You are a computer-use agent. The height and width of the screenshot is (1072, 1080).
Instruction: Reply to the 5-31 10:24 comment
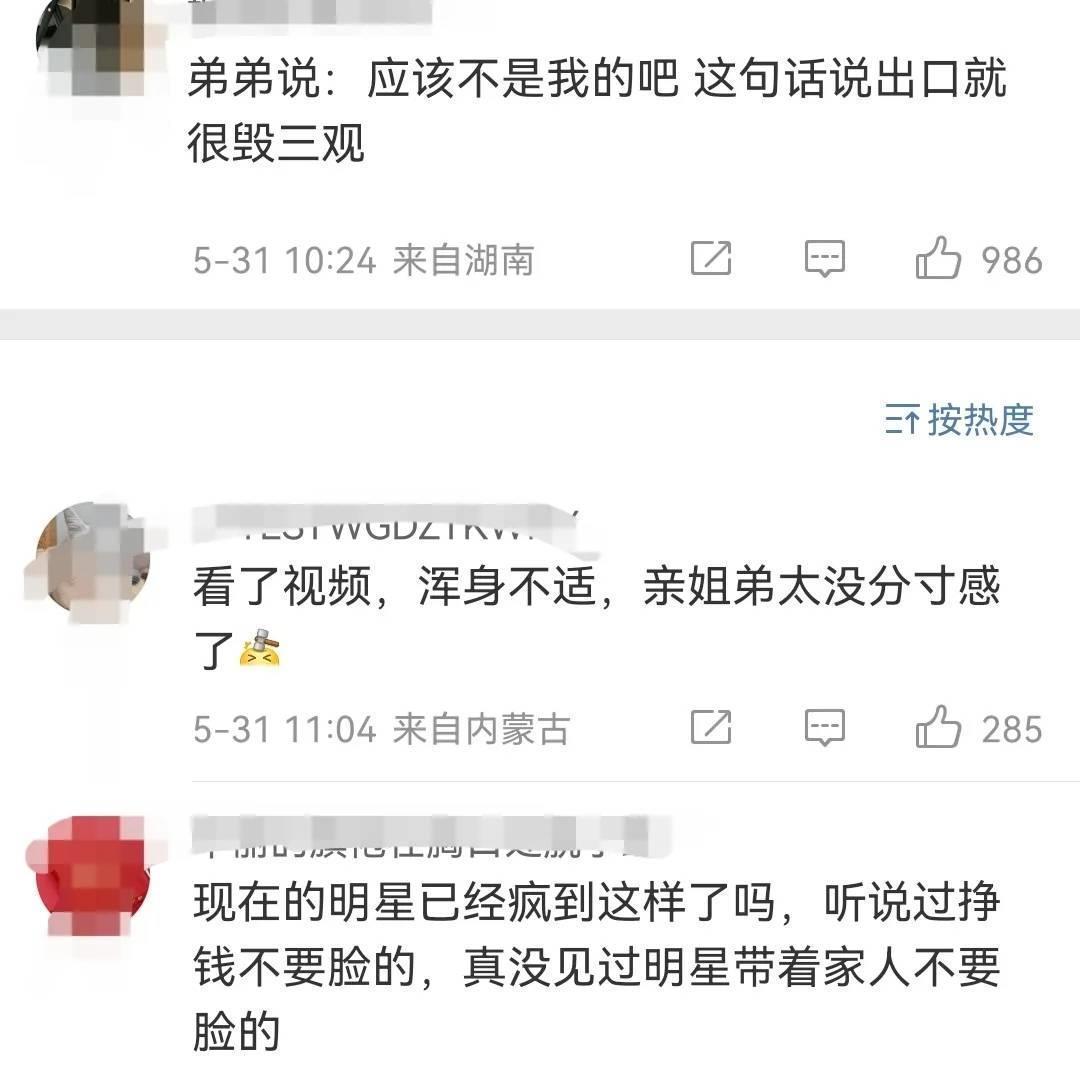[825, 260]
